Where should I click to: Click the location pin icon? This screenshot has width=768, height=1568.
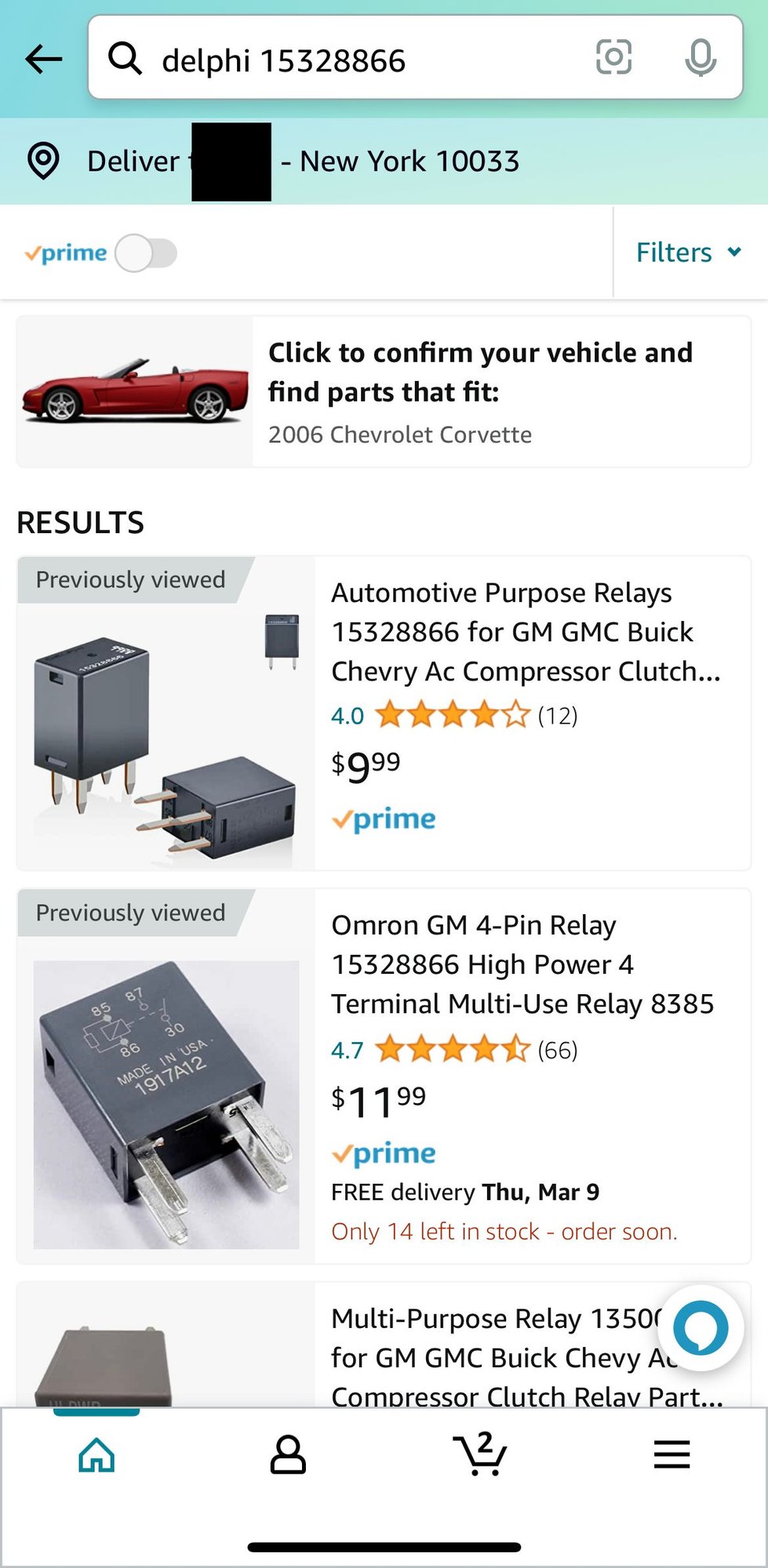click(43, 162)
